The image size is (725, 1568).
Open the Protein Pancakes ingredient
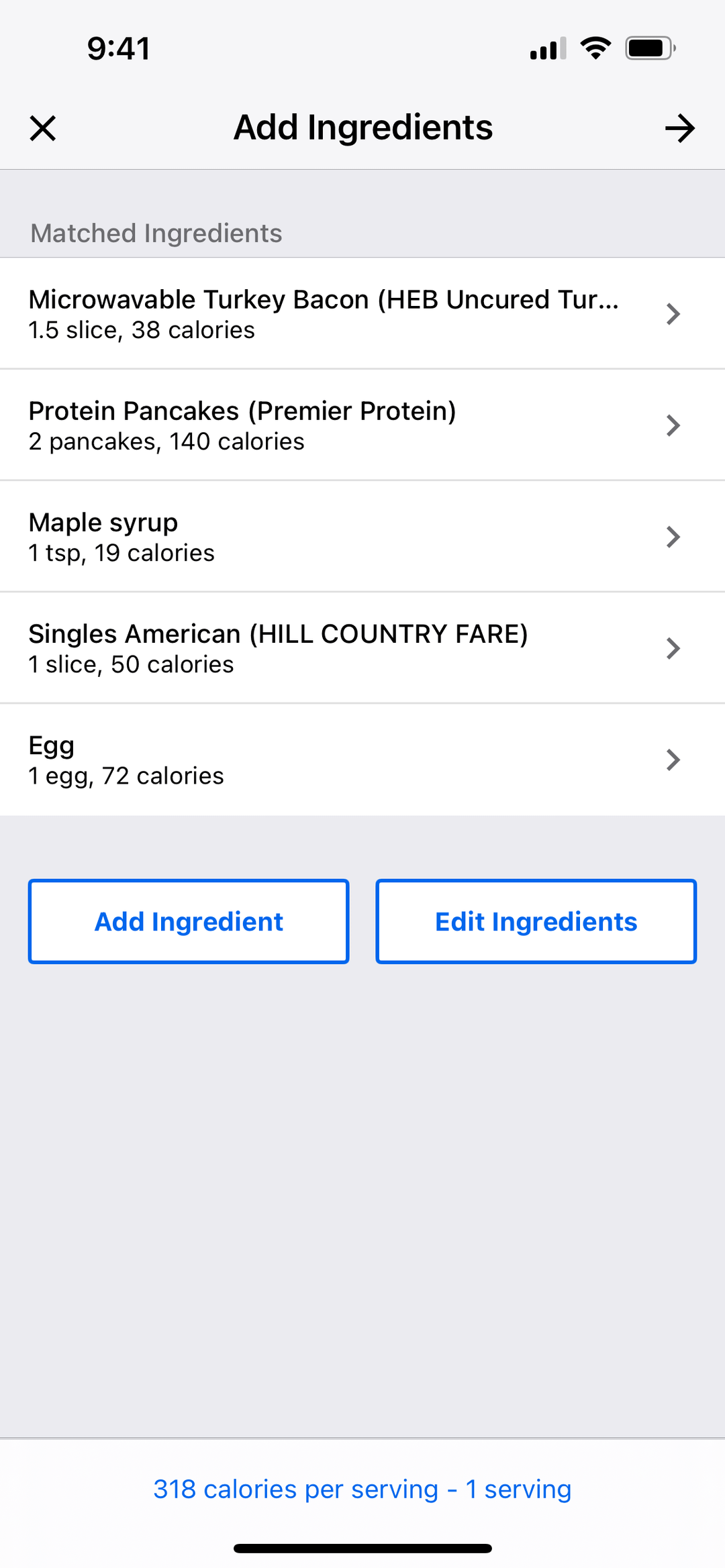point(362,425)
